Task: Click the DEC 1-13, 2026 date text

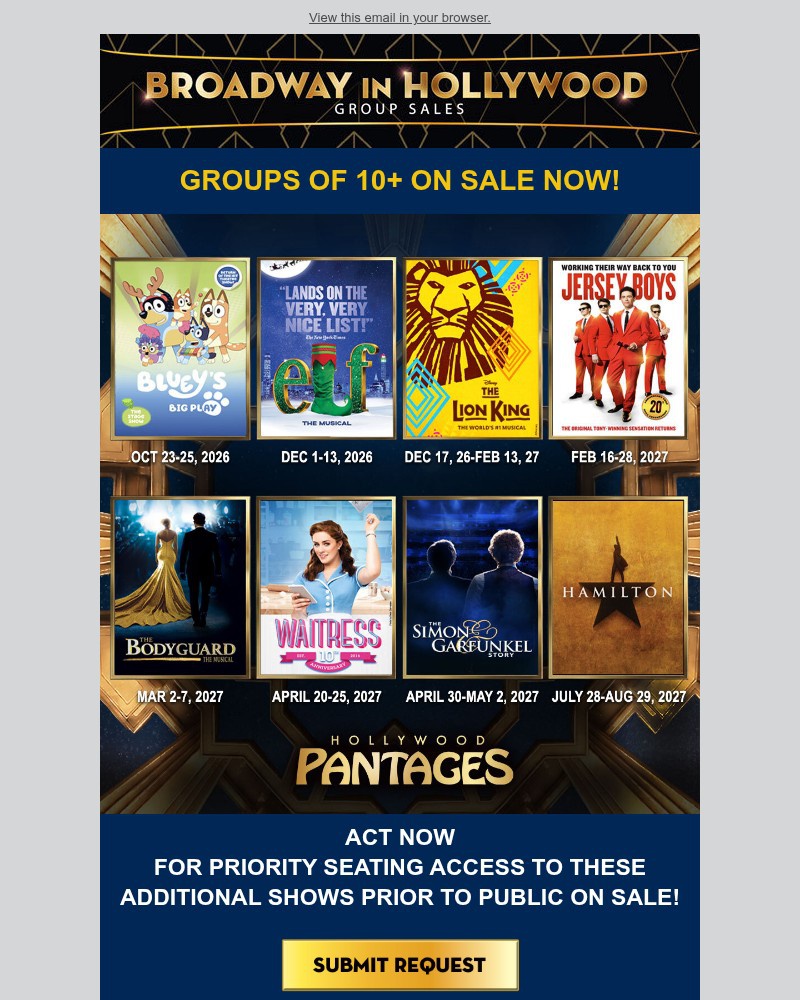Action: point(327,457)
